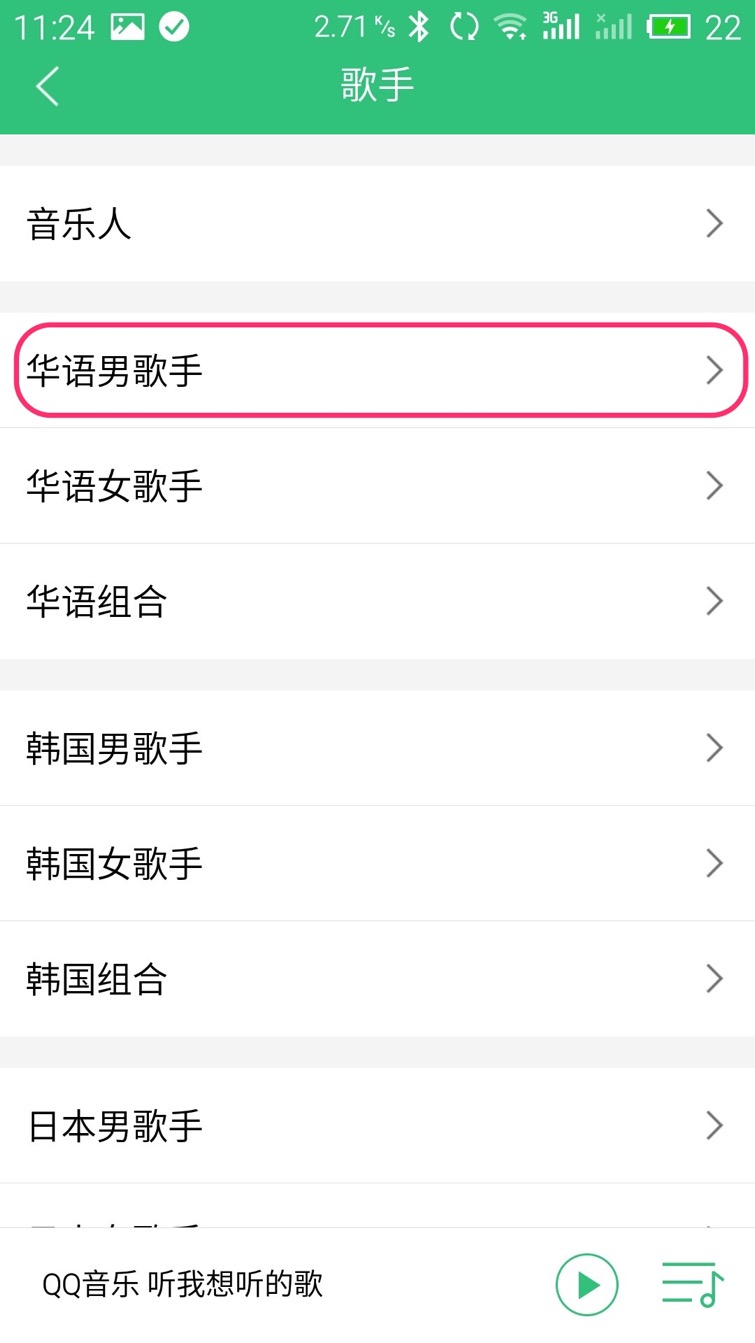The height and width of the screenshot is (1343, 755).
Task: Play music in the mini player
Action: point(587,1284)
